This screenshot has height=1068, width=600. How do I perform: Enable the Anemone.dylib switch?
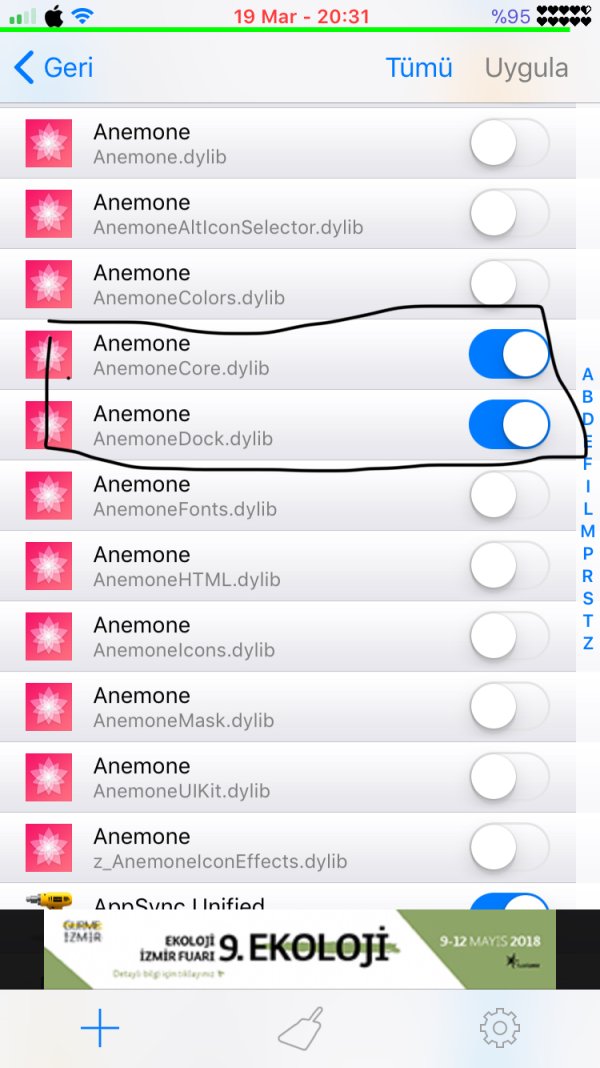(x=509, y=143)
